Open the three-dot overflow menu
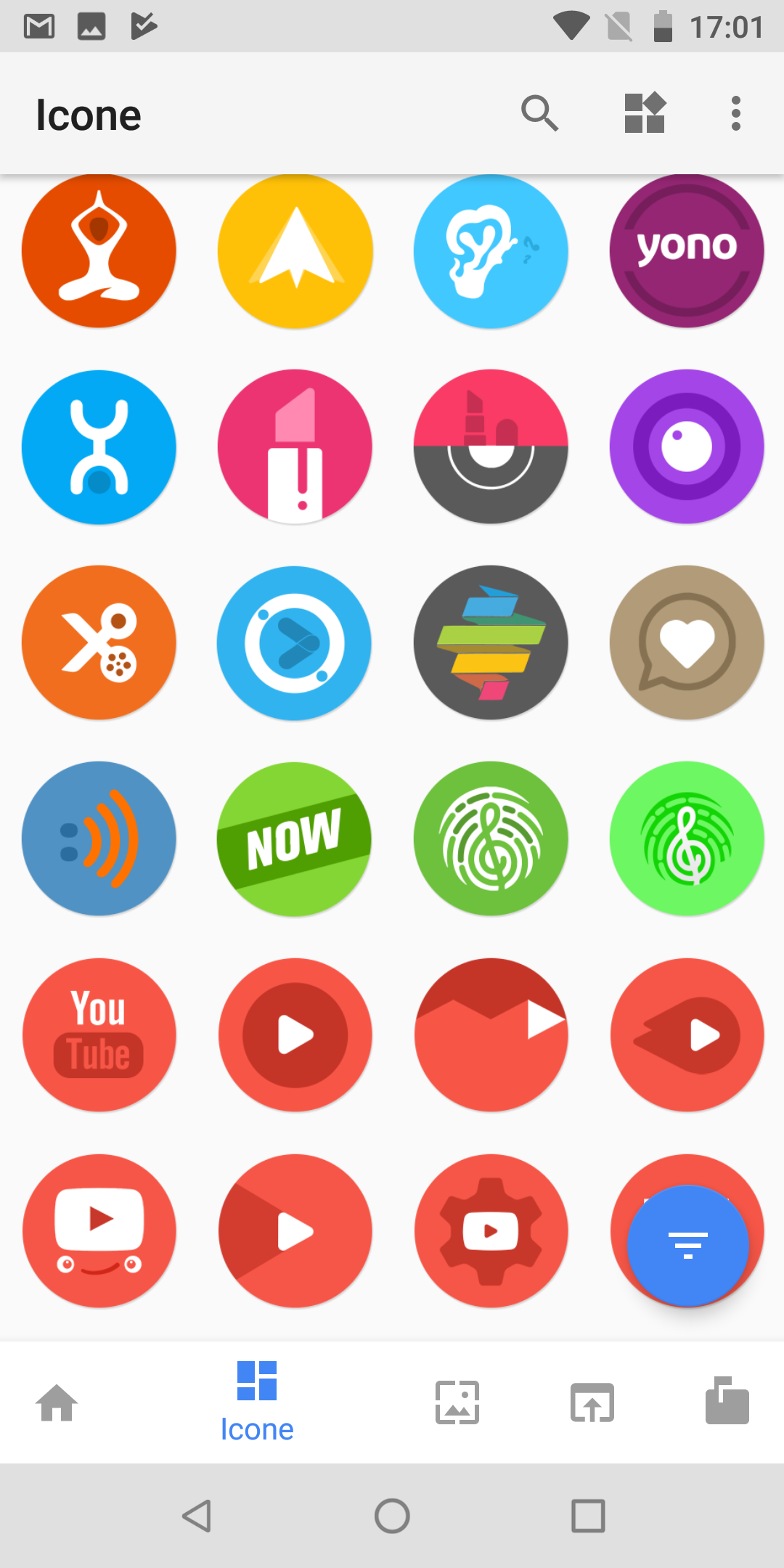Viewport: 784px width, 1568px height. (x=736, y=113)
